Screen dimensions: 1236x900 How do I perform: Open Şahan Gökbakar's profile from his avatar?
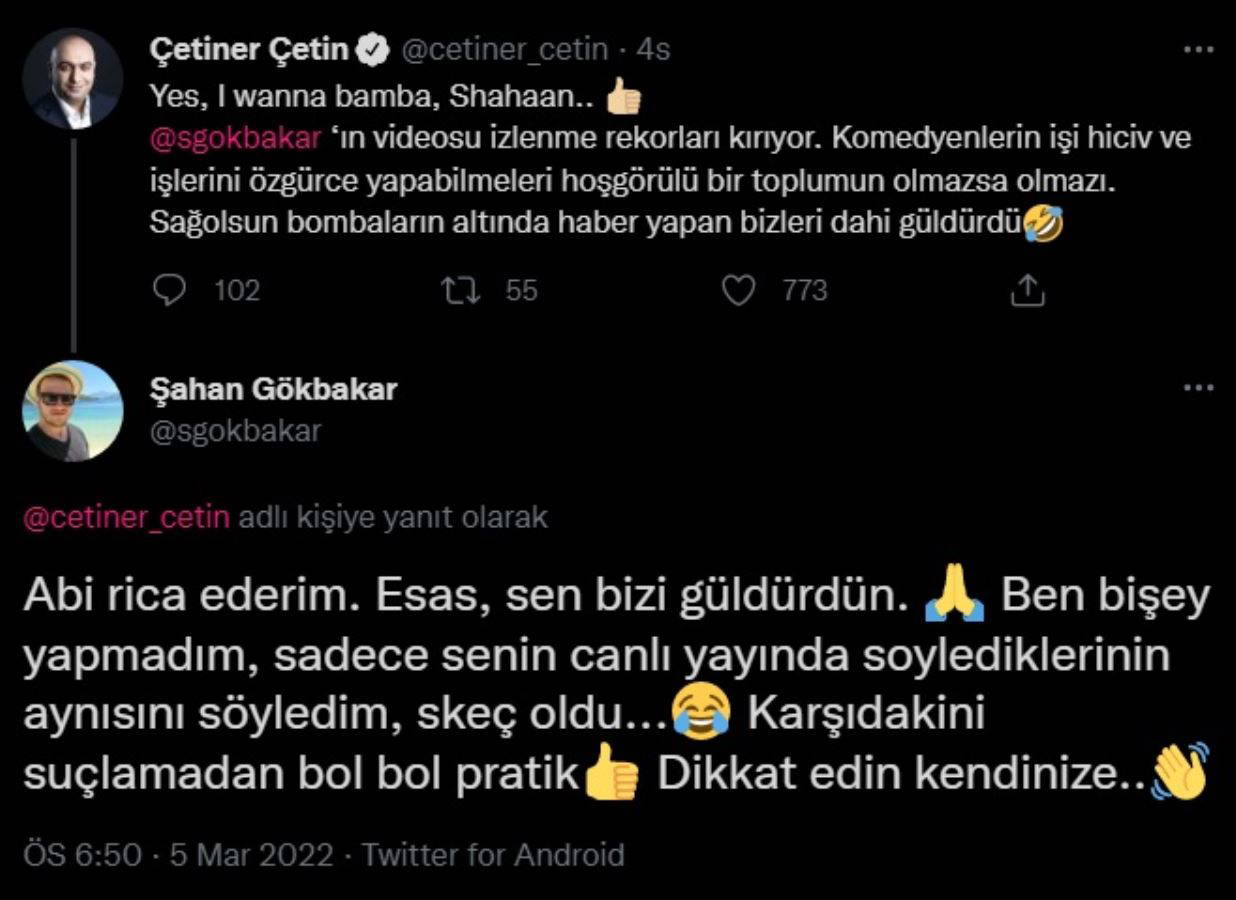[x=72, y=410]
